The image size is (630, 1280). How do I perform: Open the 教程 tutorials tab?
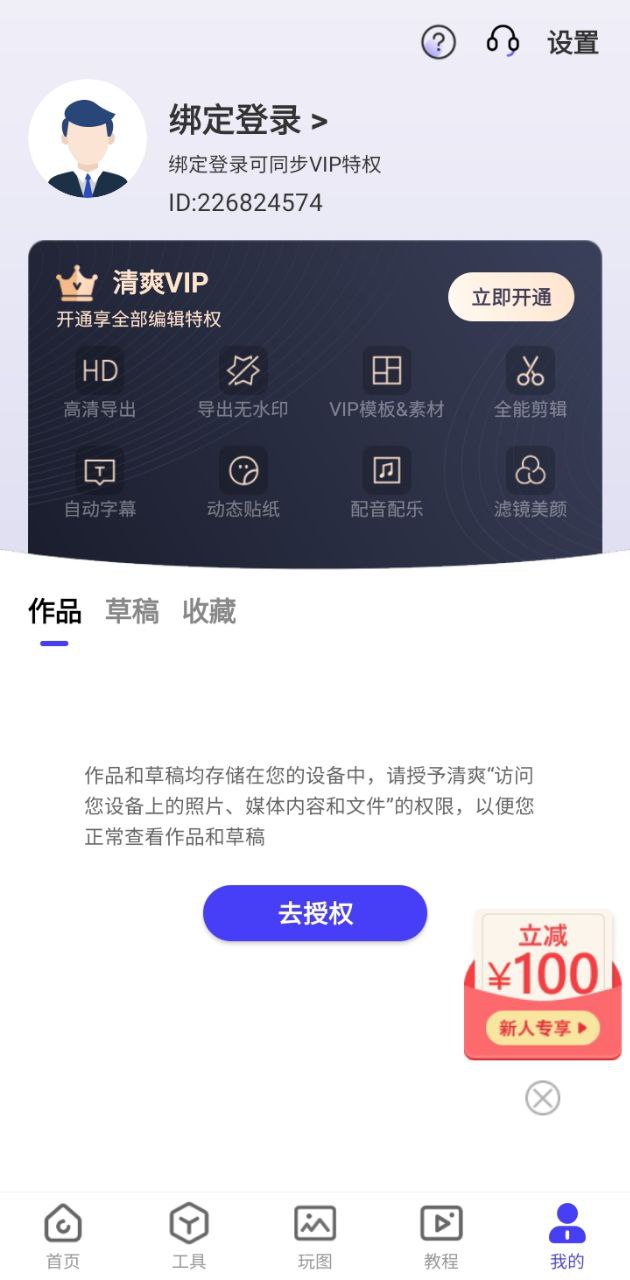[441, 1236]
